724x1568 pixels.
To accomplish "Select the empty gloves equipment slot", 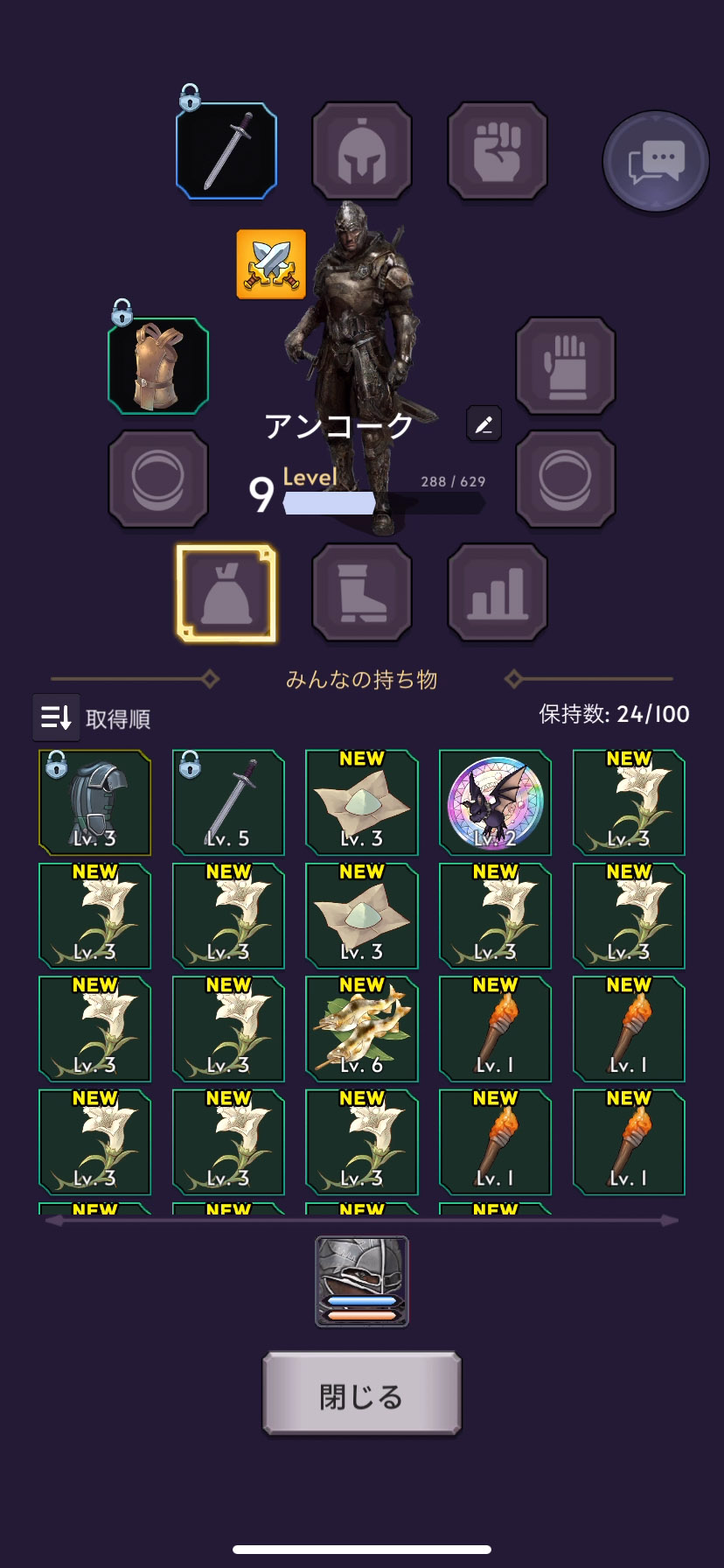I will pyautogui.click(x=566, y=366).
